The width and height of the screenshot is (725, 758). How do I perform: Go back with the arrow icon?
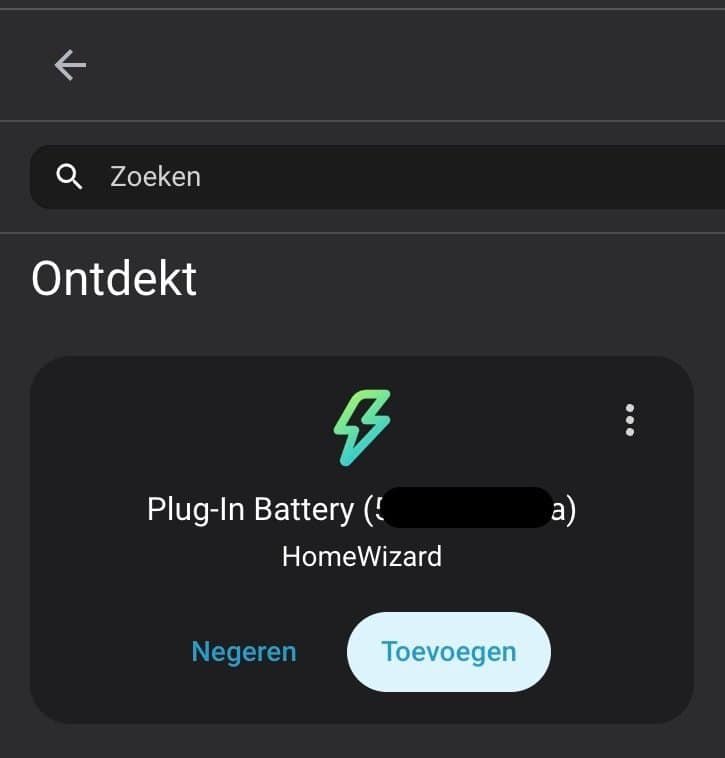70,66
